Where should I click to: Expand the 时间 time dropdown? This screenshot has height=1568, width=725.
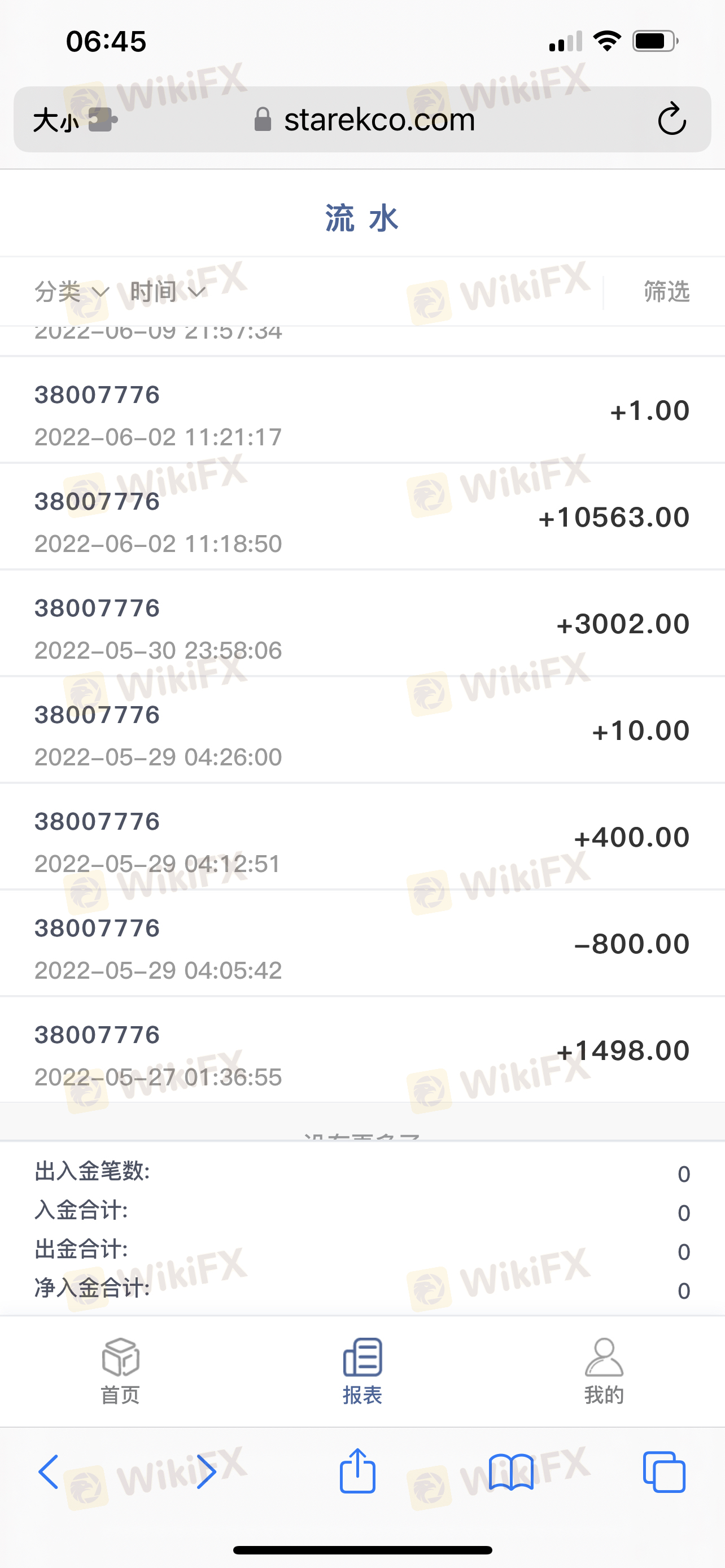pos(168,292)
